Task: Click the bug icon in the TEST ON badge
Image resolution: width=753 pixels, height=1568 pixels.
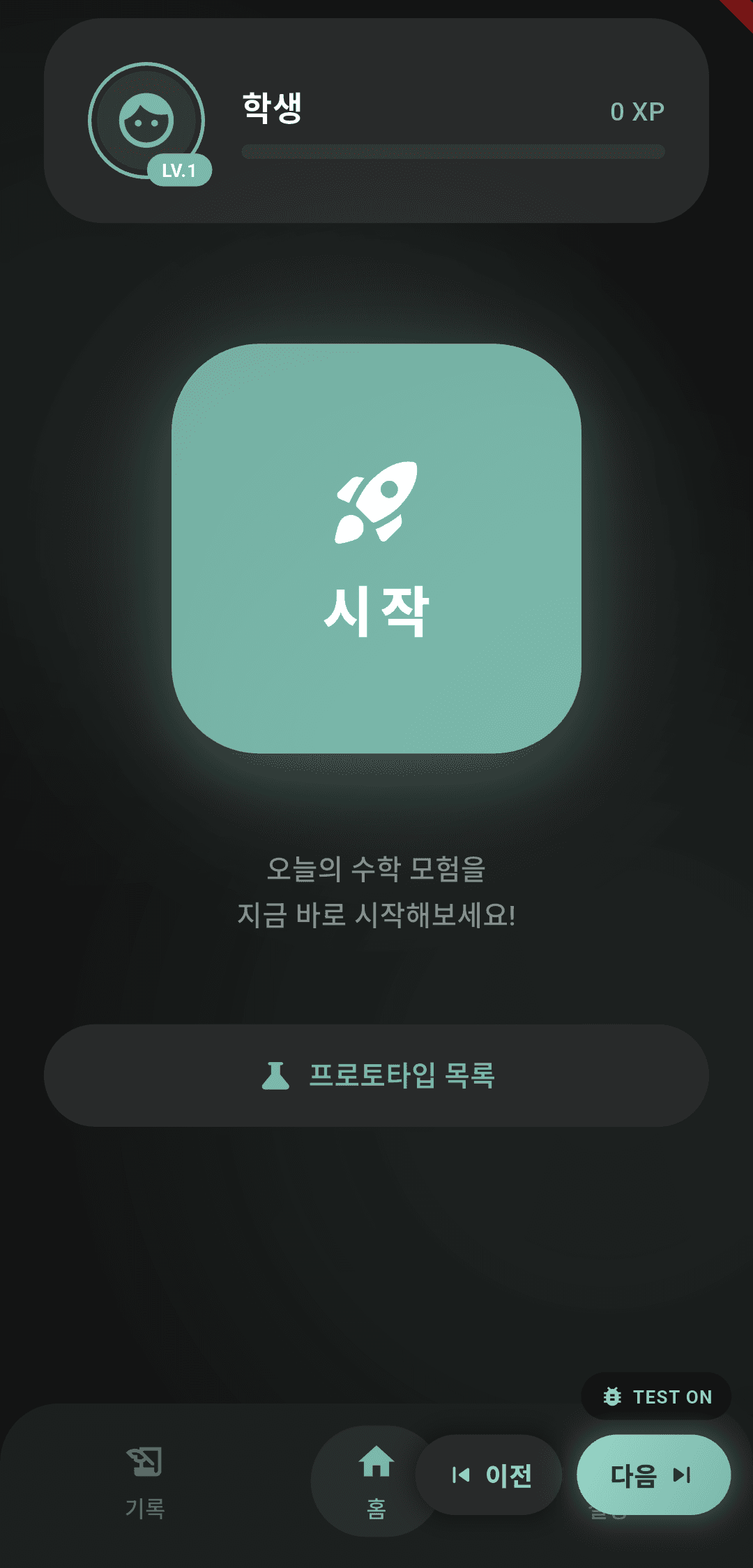Action: 612,1396
